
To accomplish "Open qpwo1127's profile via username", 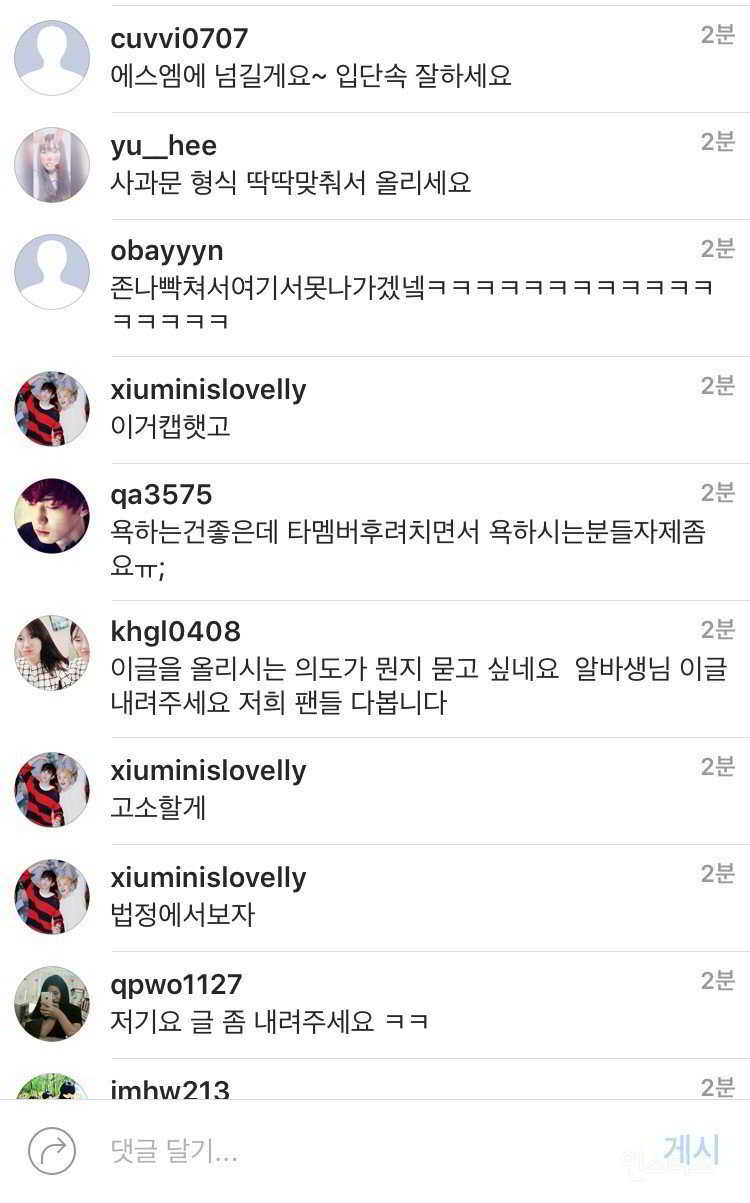I will coord(176,984).
